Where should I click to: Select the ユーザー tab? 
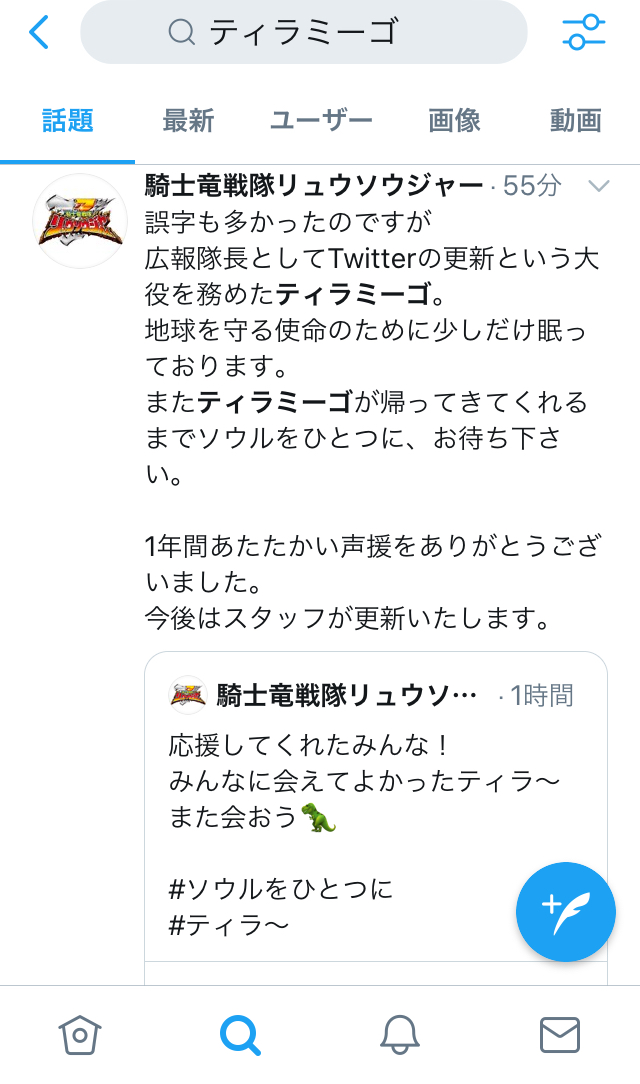(x=321, y=122)
